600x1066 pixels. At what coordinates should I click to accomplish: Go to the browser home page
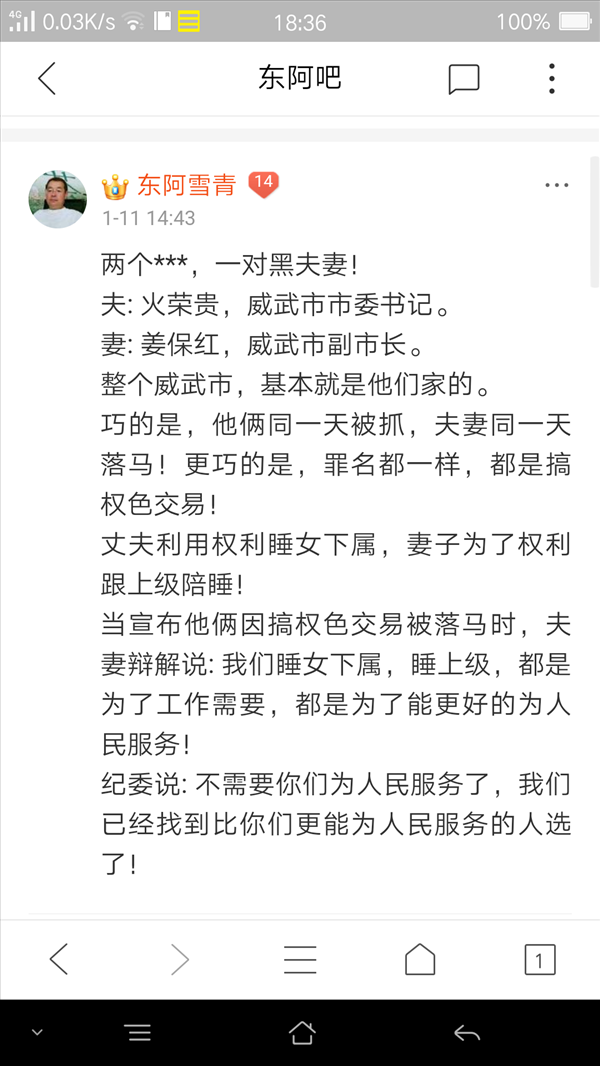[x=420, y=959]
